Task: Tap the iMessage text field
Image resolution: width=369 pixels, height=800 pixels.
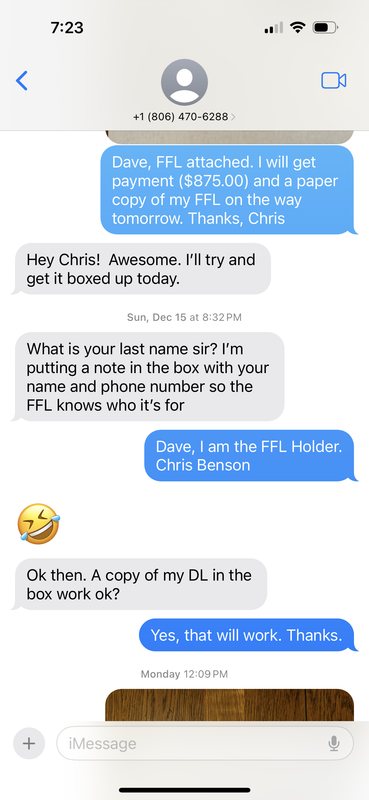Action: pos(205,743)
